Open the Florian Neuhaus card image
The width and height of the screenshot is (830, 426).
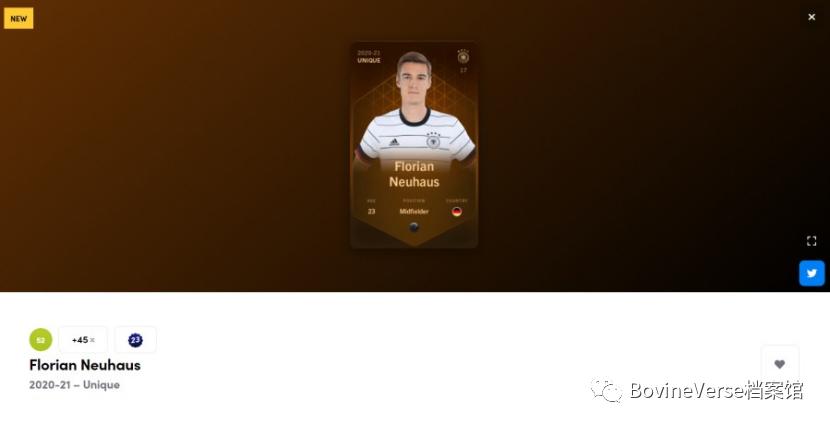[x=414, y=145]
